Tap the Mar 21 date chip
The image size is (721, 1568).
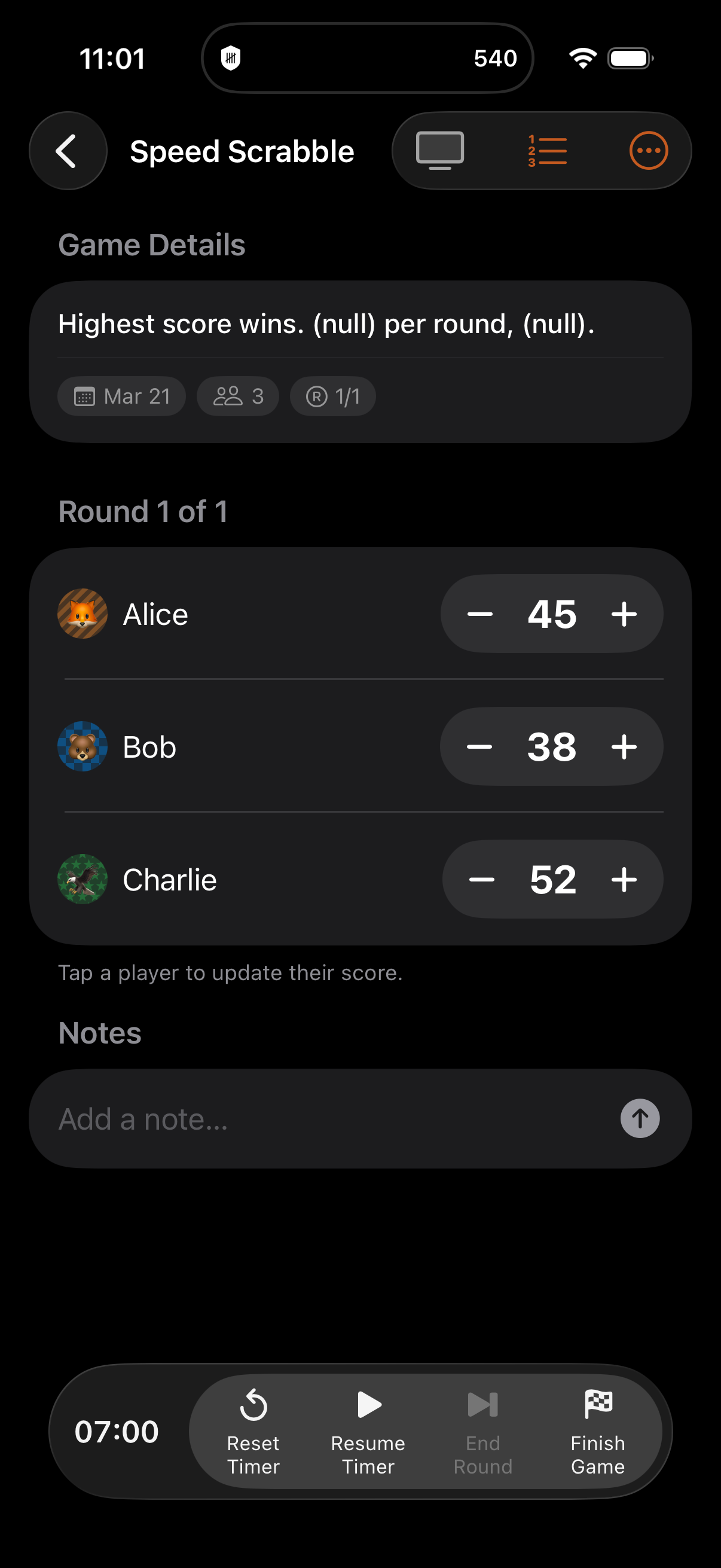[x=121, y=396]
